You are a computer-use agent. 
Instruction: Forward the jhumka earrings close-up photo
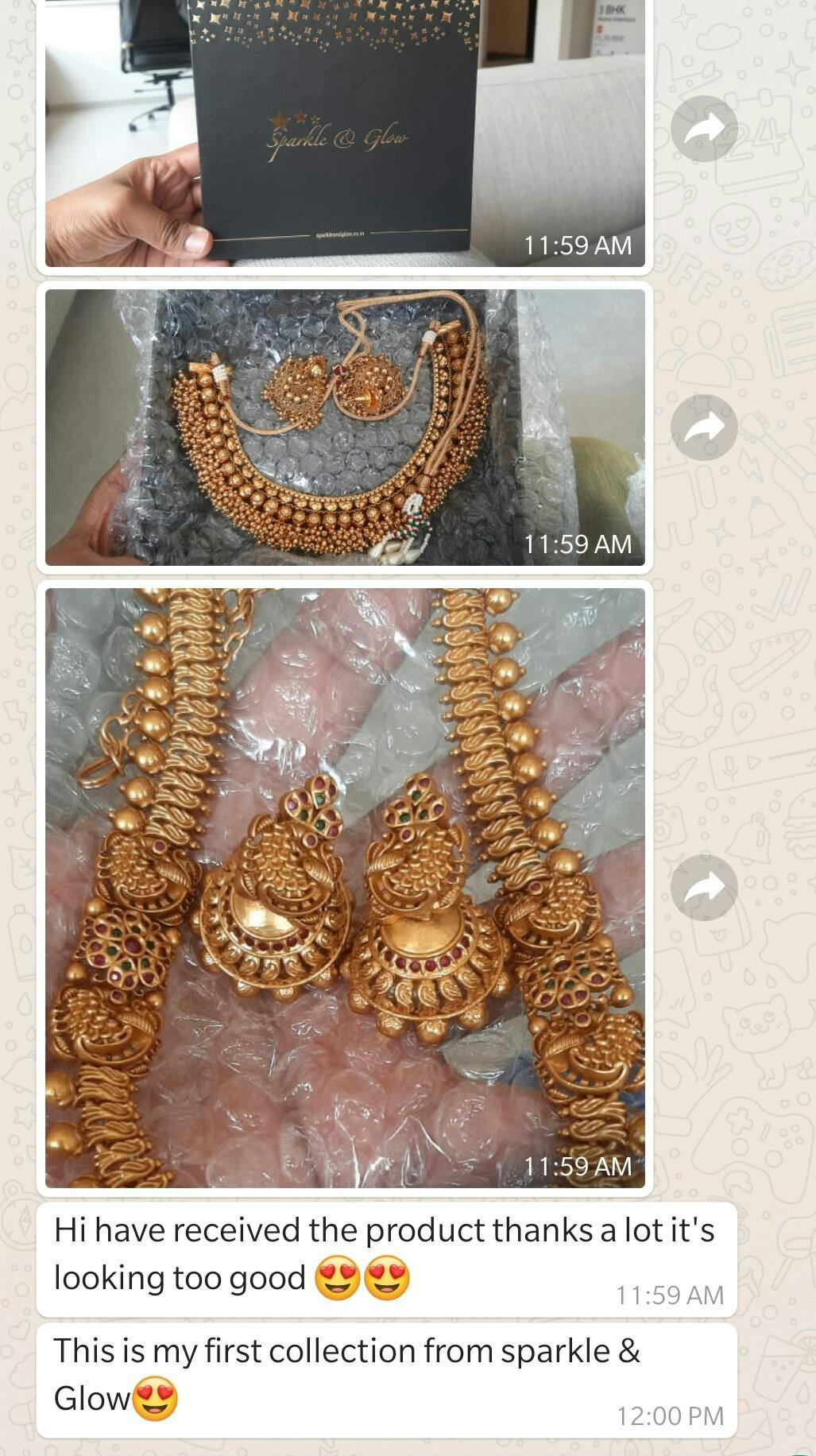(x=704, y=888)
